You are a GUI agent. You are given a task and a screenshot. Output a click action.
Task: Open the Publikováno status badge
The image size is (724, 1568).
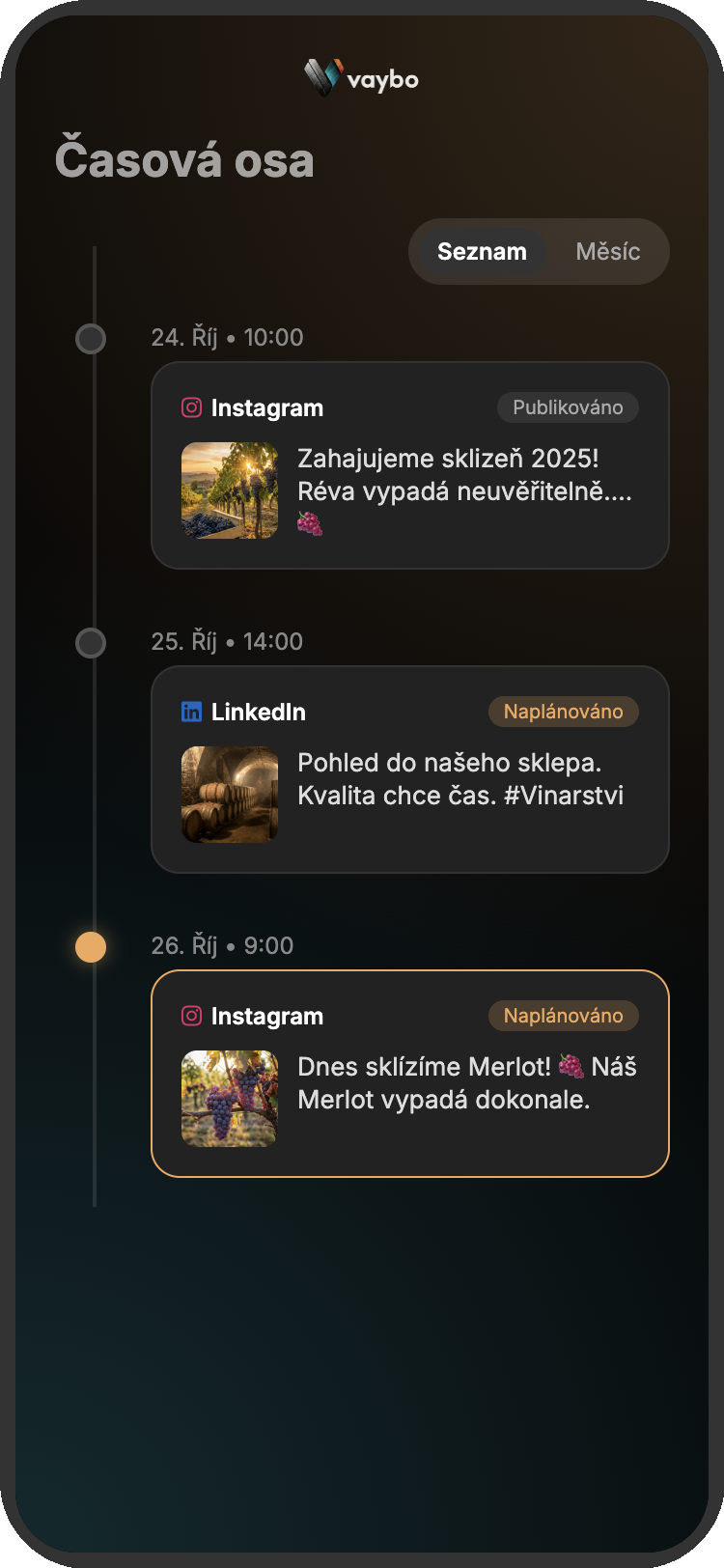[568, 407]
